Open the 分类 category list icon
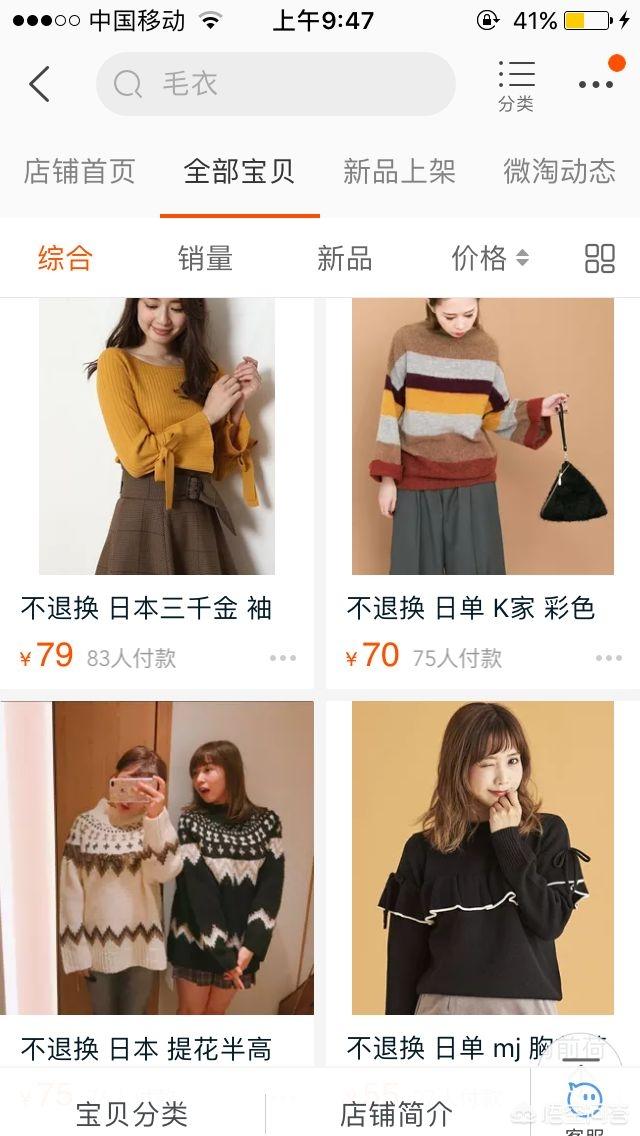Screen dimensions: 640x1136 pyautogui.click(x=516, y=86)
